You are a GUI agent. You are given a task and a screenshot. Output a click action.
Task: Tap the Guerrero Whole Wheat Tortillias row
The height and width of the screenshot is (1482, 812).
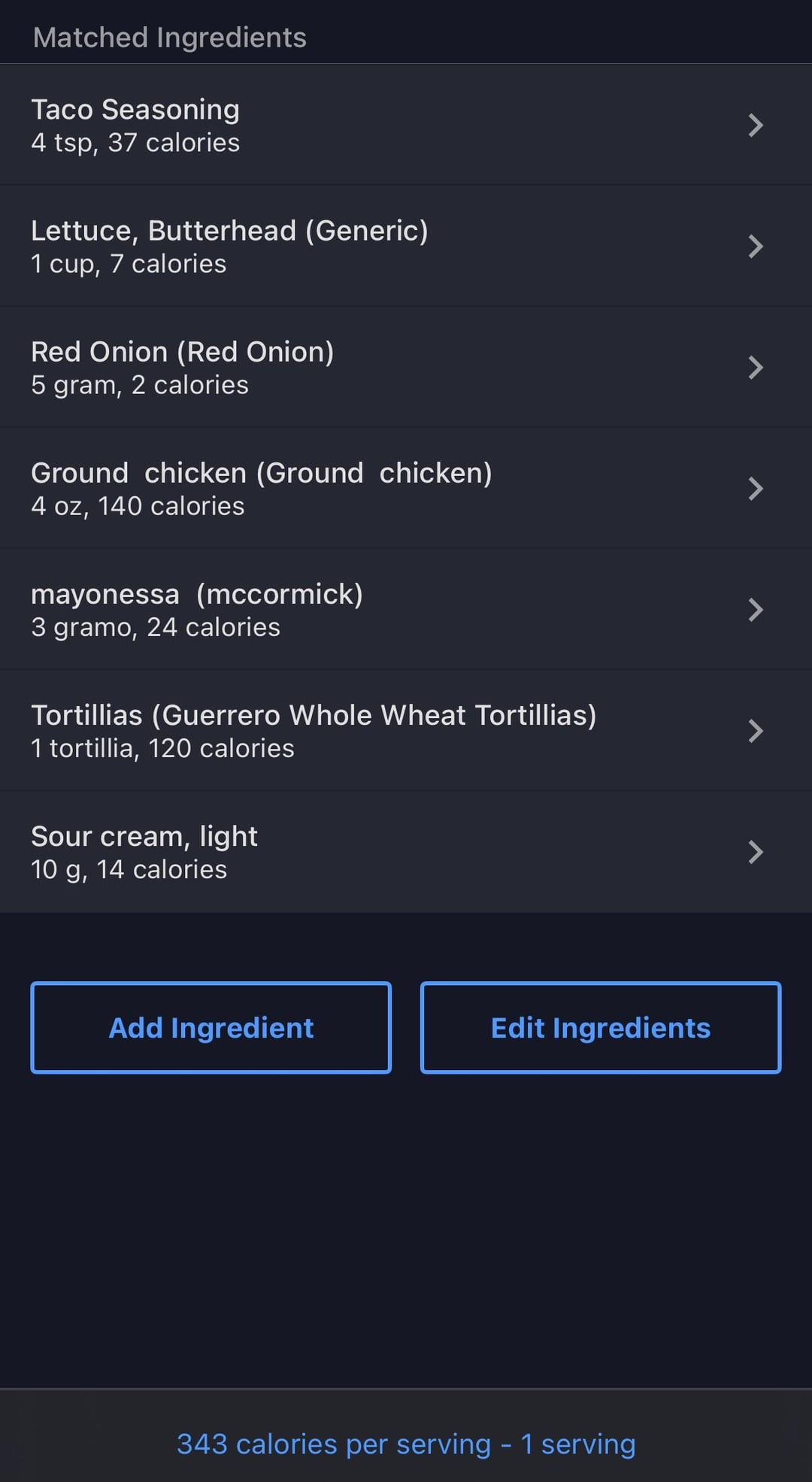pos(406,730)
